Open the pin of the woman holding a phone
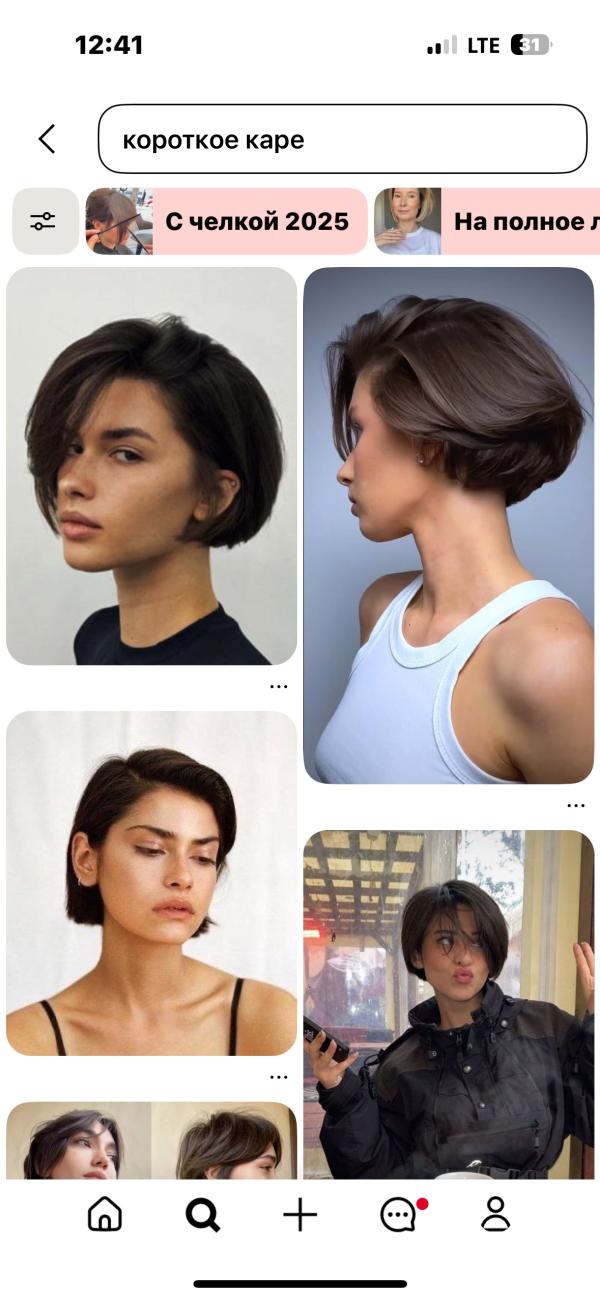 [x=449, y=1004]
